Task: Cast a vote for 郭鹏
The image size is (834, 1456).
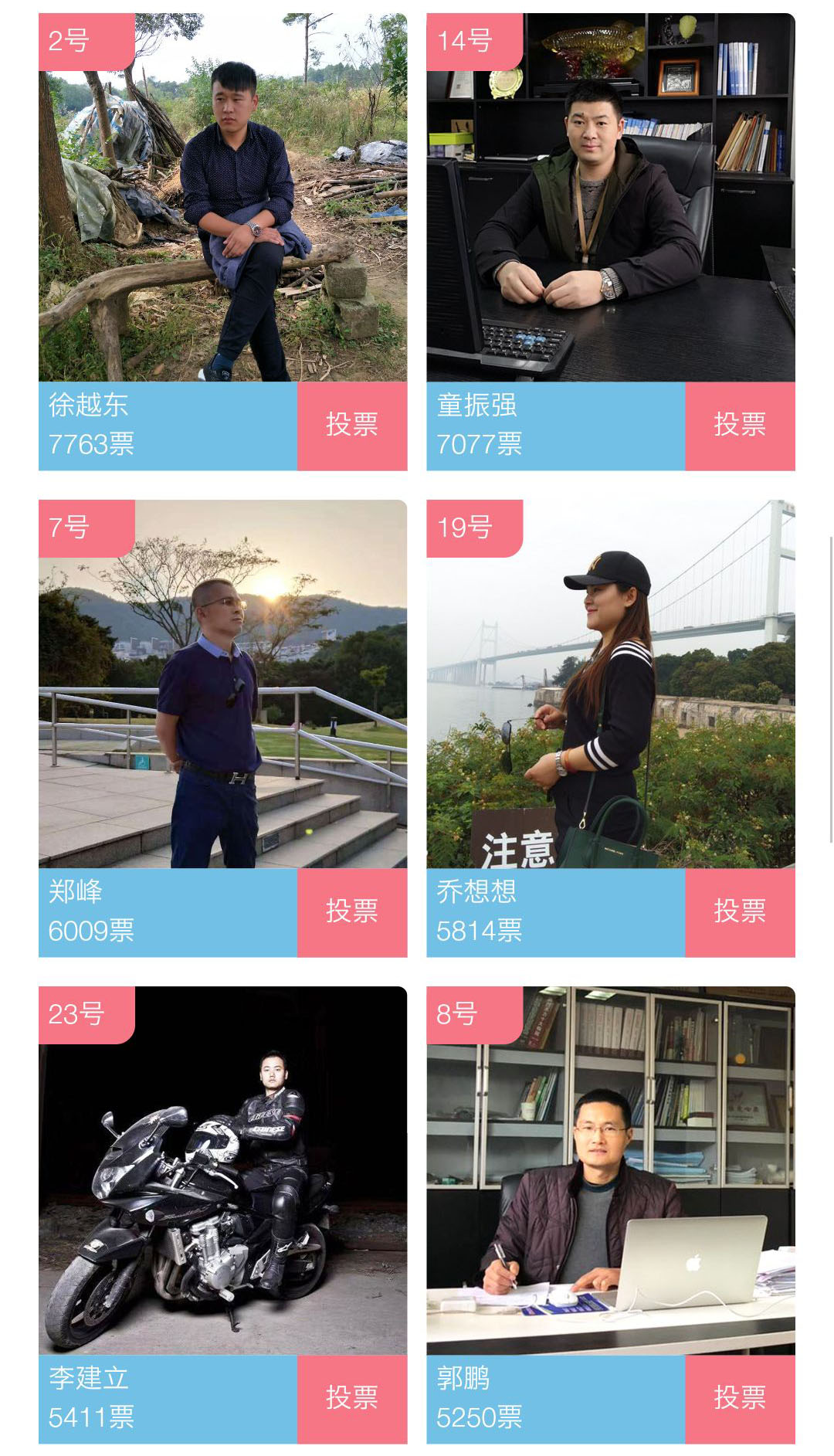Action: 739,1399
